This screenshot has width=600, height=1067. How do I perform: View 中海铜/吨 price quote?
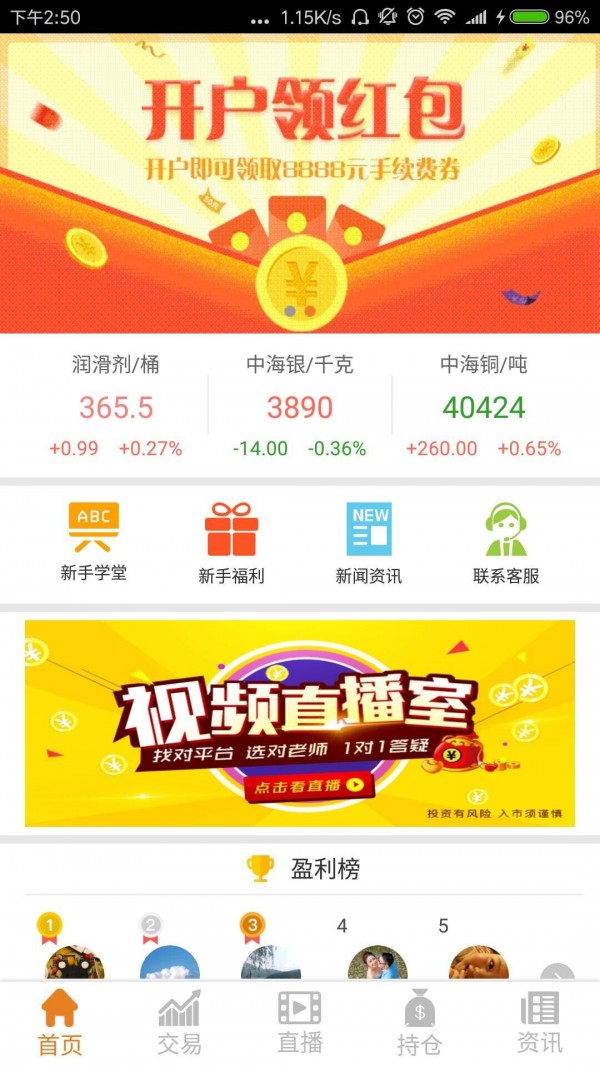click(484, 407)
